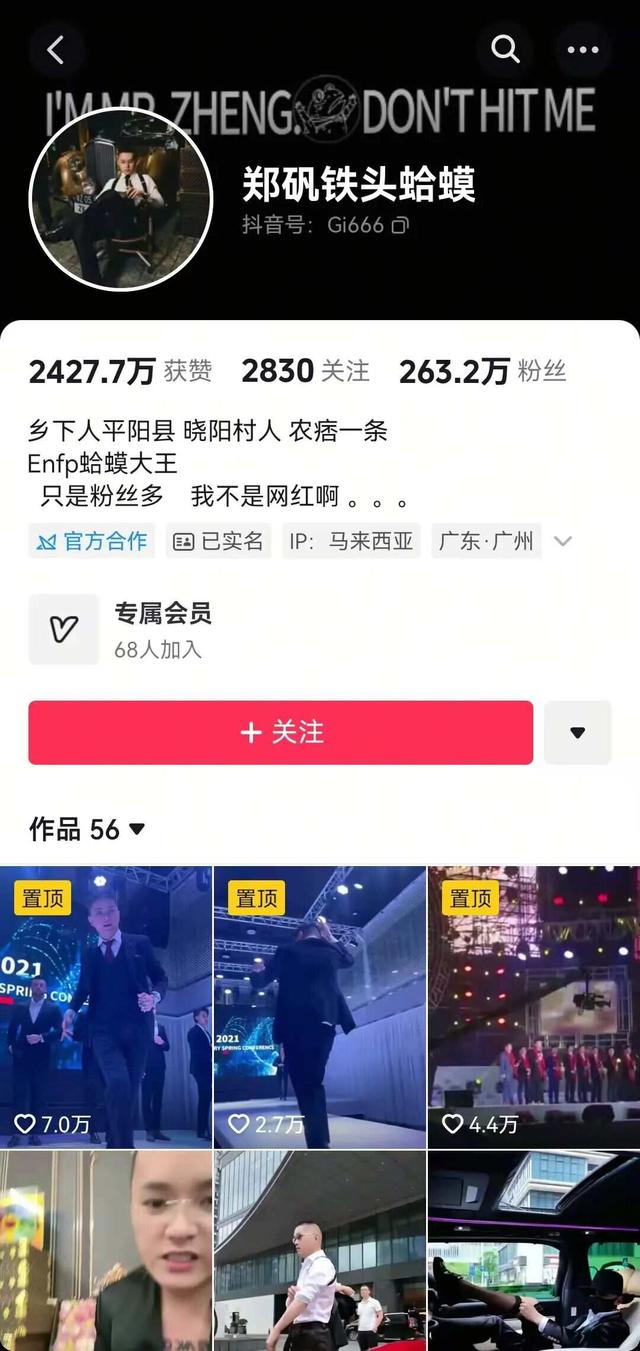Copy the Douyin ID Gi666
Screen dimensions: 640x1351
pyautogui.click(x=400, y=225)
